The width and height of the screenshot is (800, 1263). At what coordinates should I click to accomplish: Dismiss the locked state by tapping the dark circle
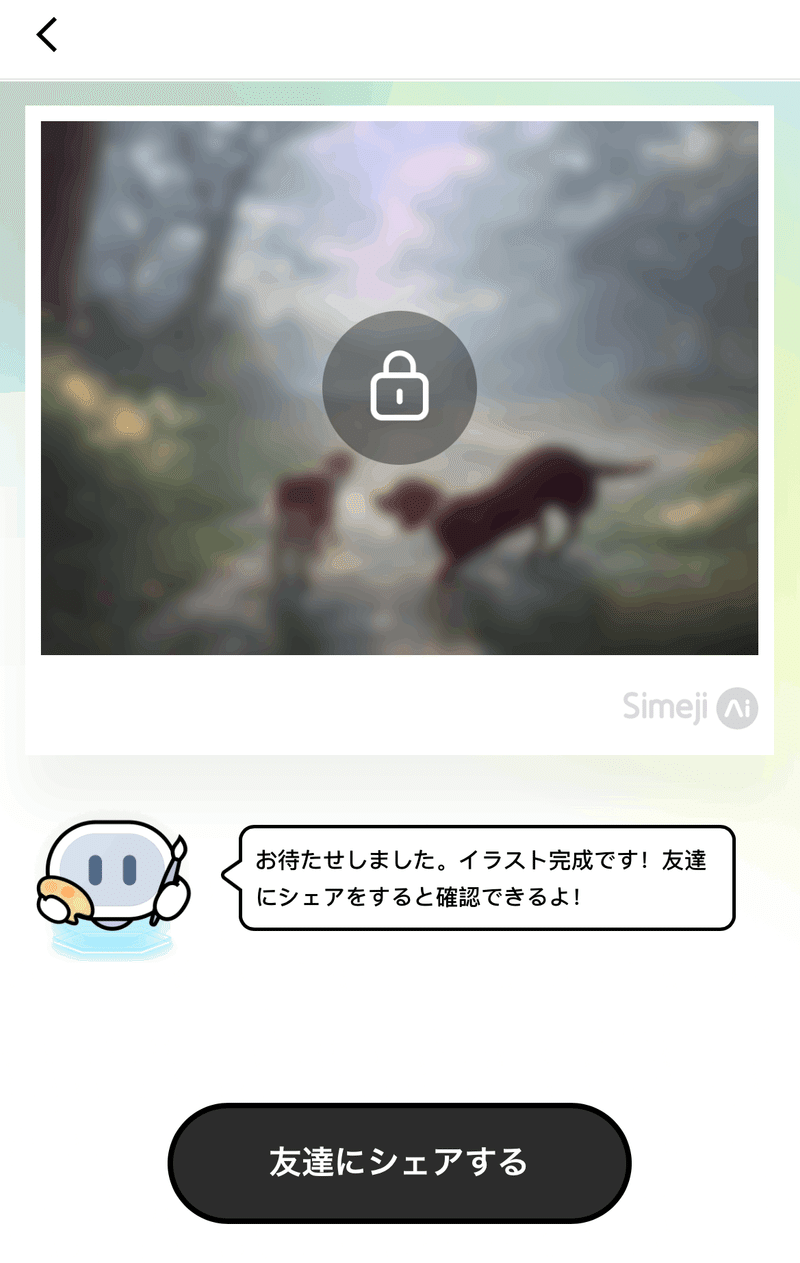click(x=399, y=388)
